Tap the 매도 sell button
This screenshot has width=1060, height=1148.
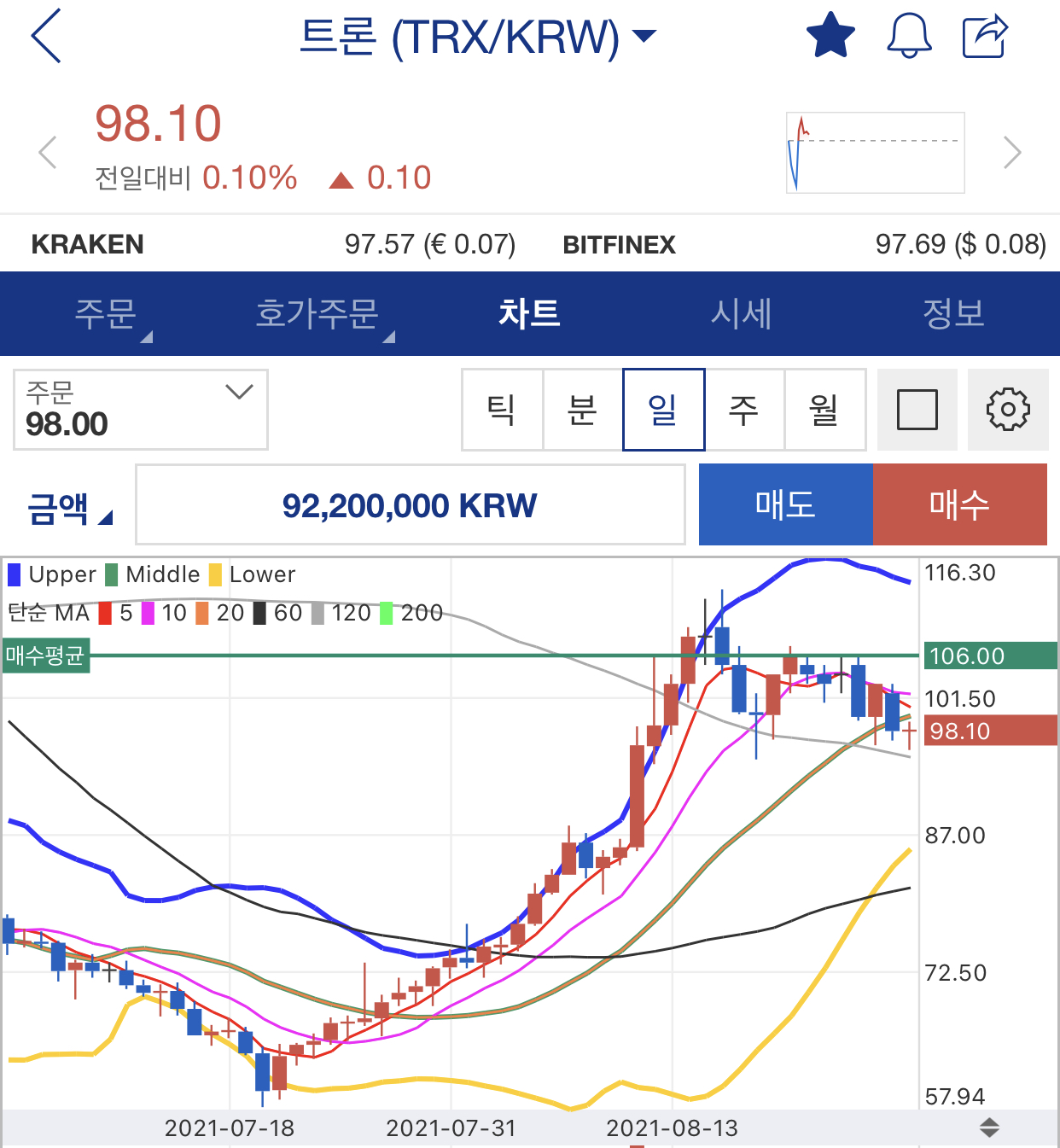(785, 504)
